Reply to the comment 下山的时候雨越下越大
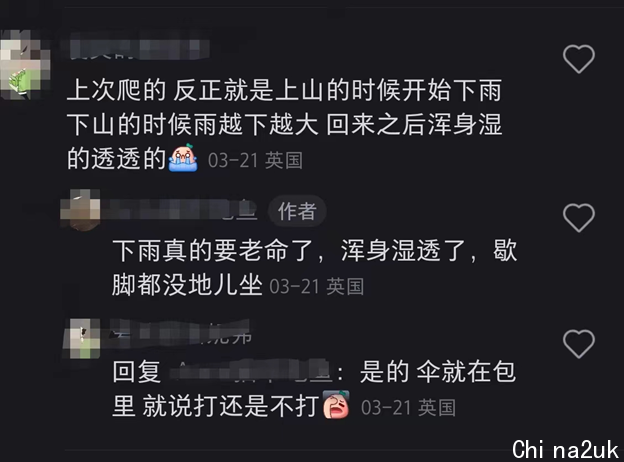This screenshot has height=462, width=624. click(280, 125)
